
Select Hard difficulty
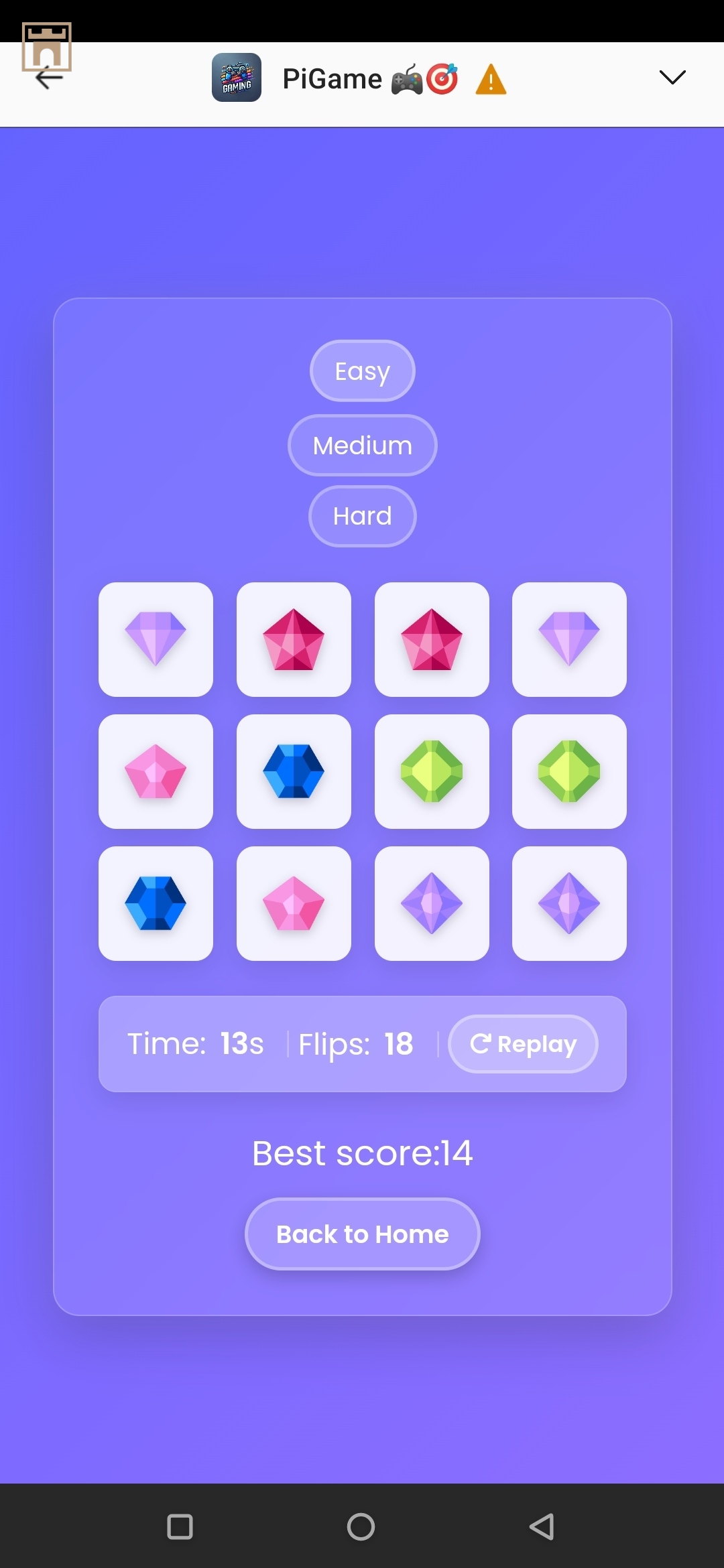pos(362,516)
